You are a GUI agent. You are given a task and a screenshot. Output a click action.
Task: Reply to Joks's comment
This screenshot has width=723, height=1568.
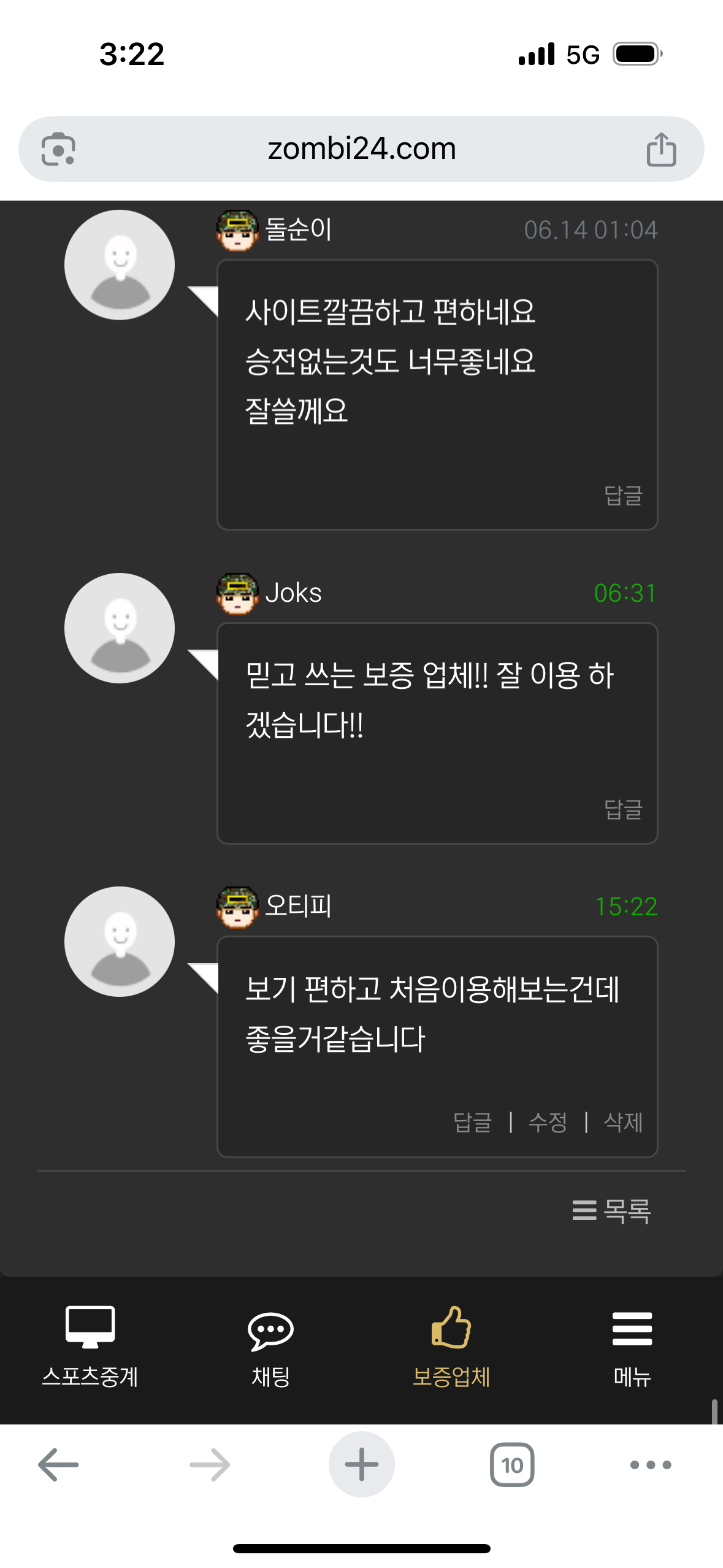[623, 809]
